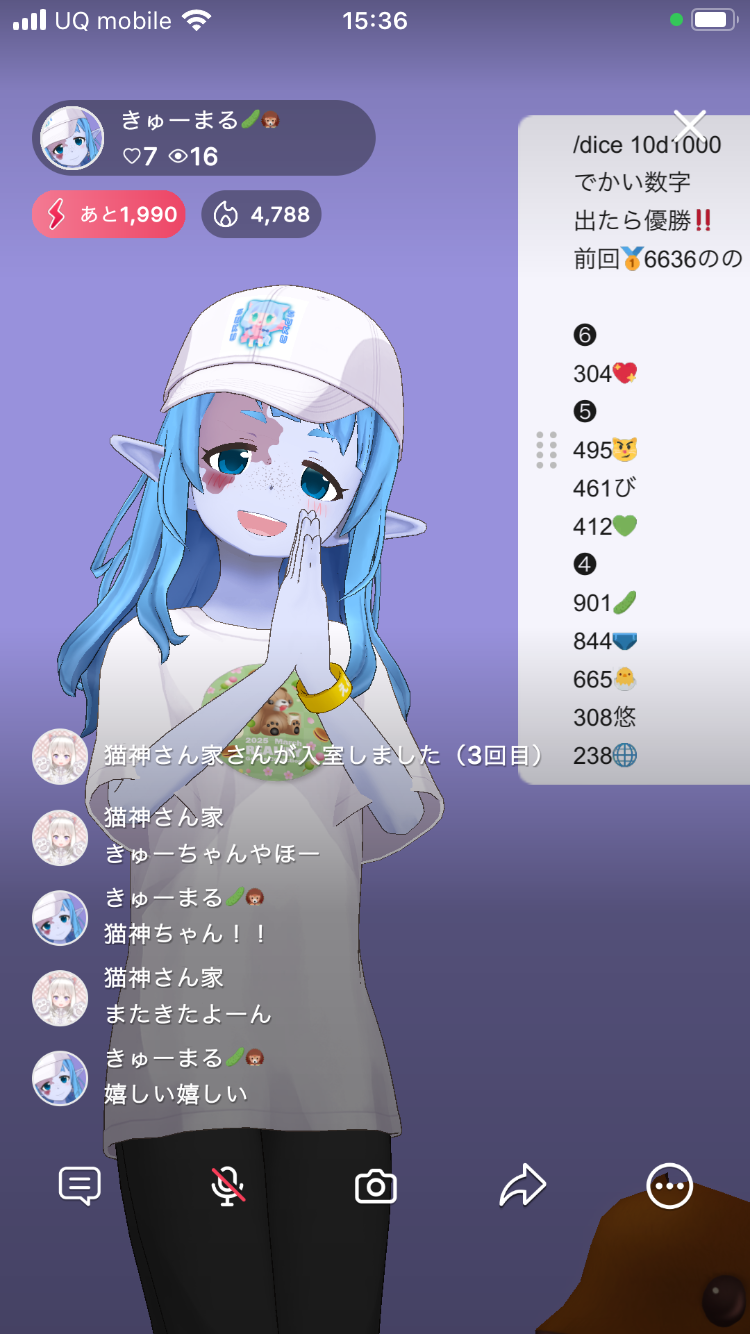Open 猫神さん家's avatar on きゅーちゃんやほー comment
The height and width of the screenshot is (1334, 750).
(60, 837)
